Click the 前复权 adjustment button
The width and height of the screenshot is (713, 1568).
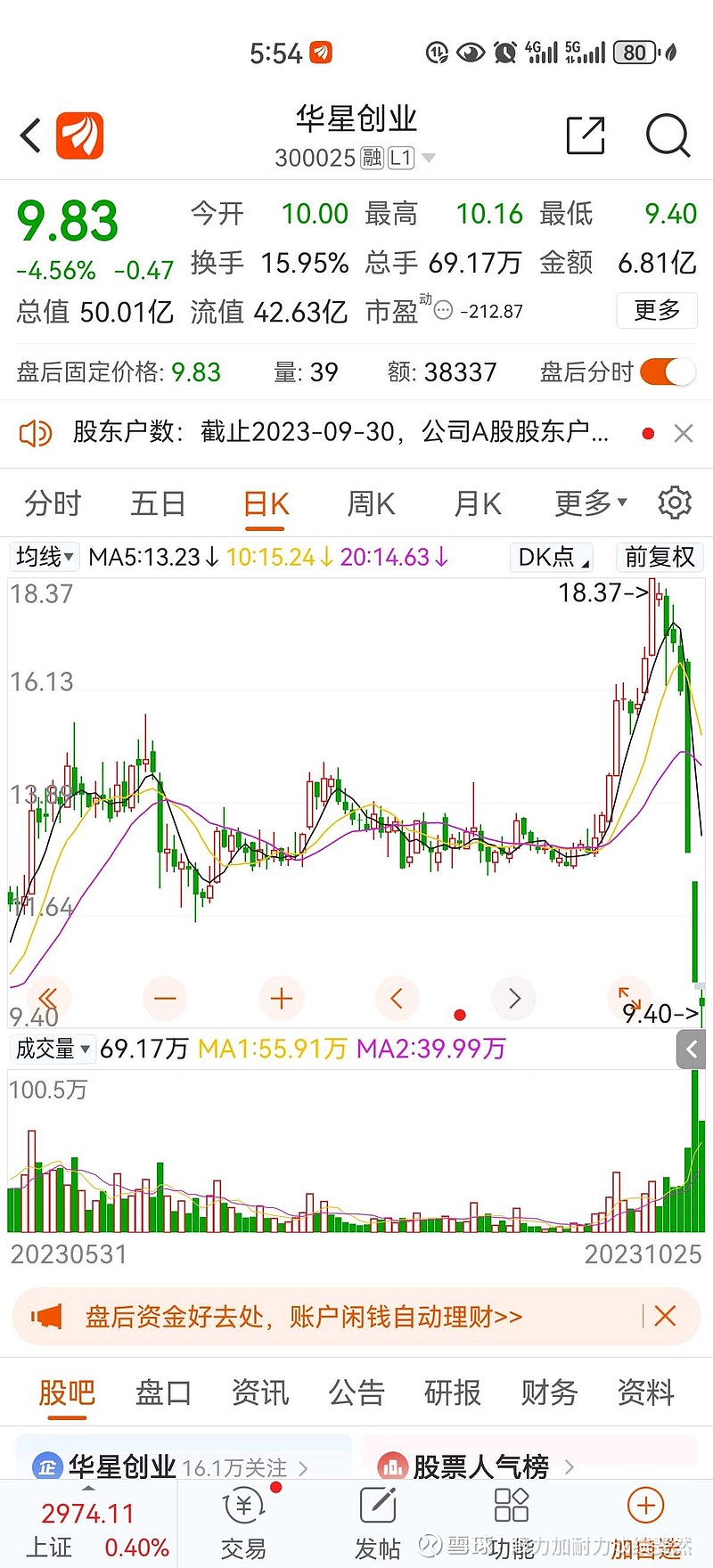[659, 557]
